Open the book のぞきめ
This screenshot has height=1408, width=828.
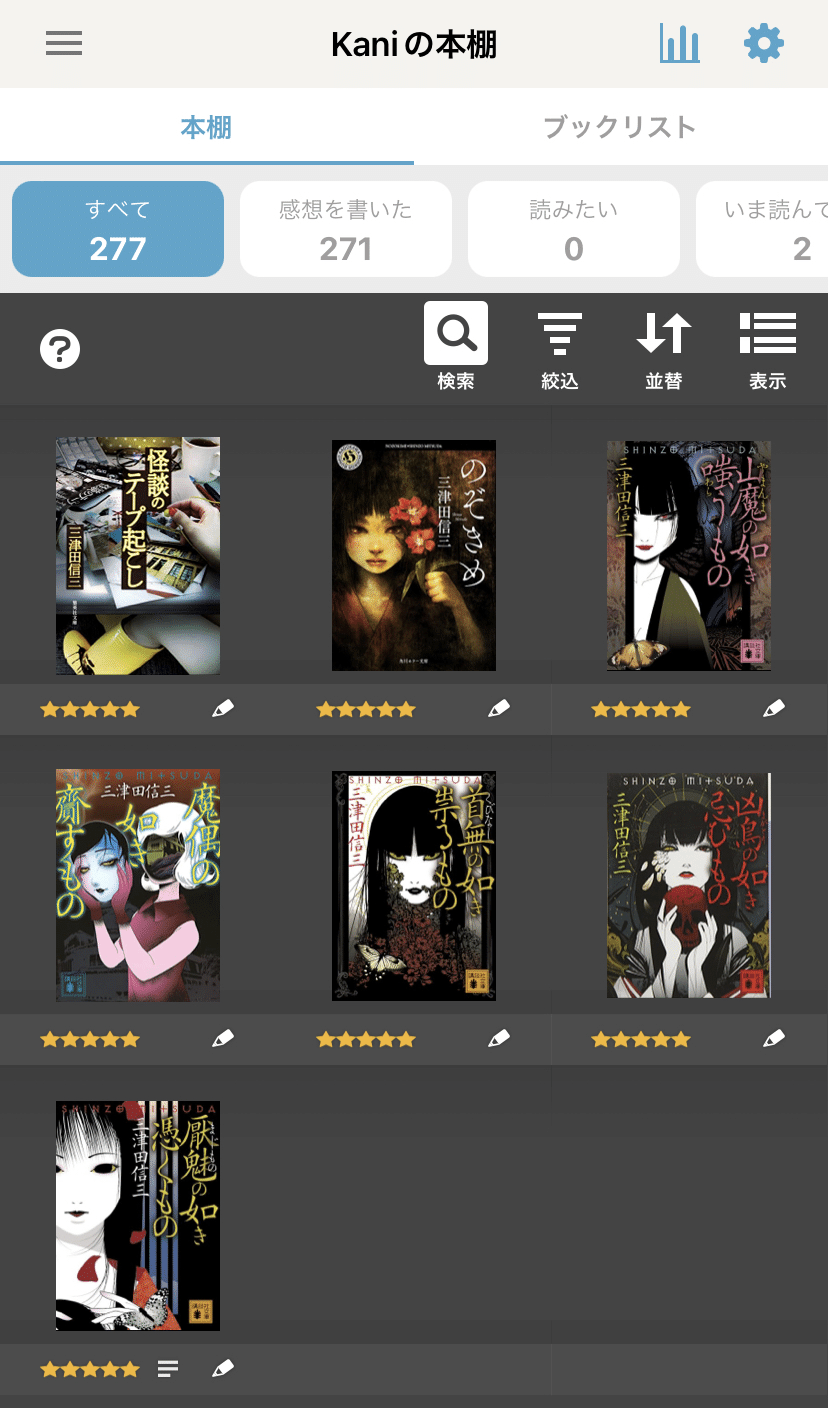click(414, 556)
